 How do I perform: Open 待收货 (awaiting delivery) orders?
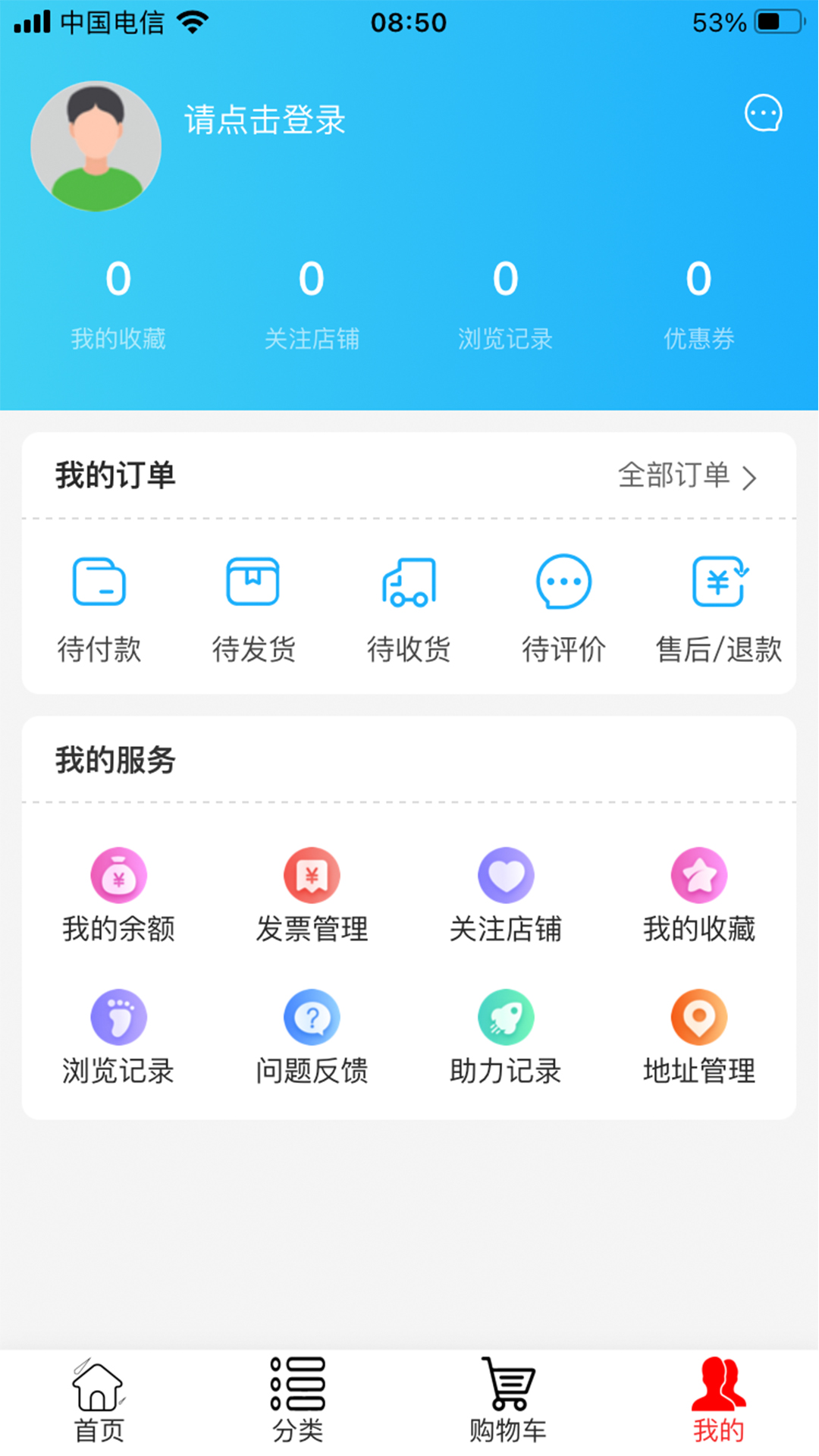409,607
